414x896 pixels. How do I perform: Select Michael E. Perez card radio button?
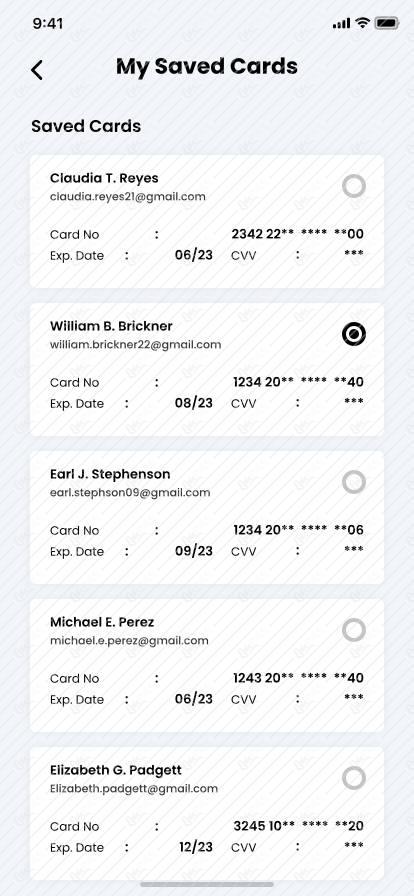pyautogui.click(x=354, y=630)
